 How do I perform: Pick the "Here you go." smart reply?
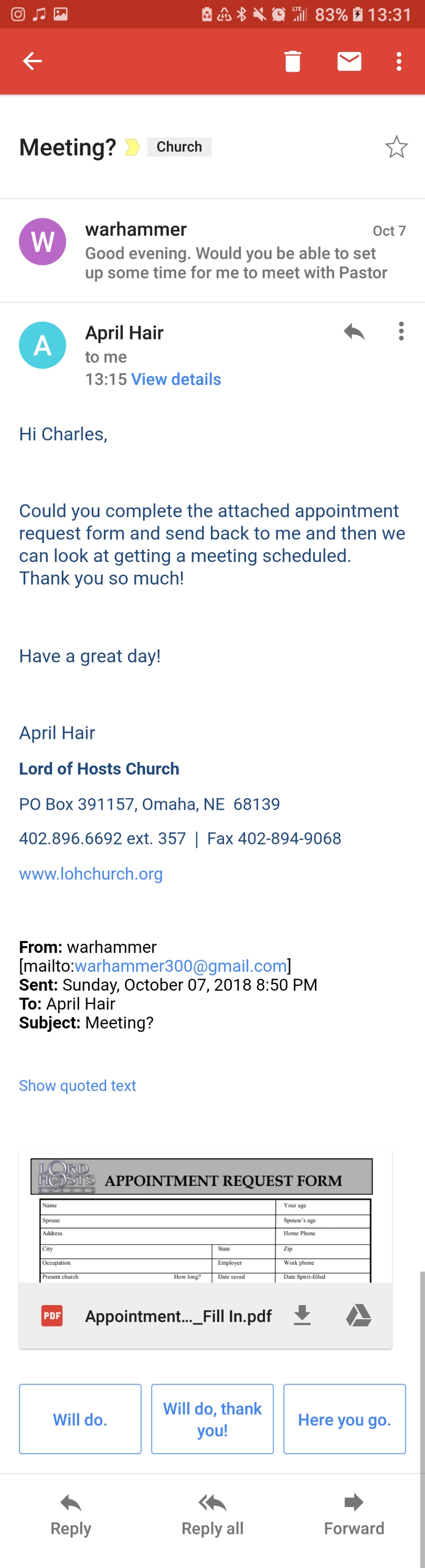(344, 1419)
